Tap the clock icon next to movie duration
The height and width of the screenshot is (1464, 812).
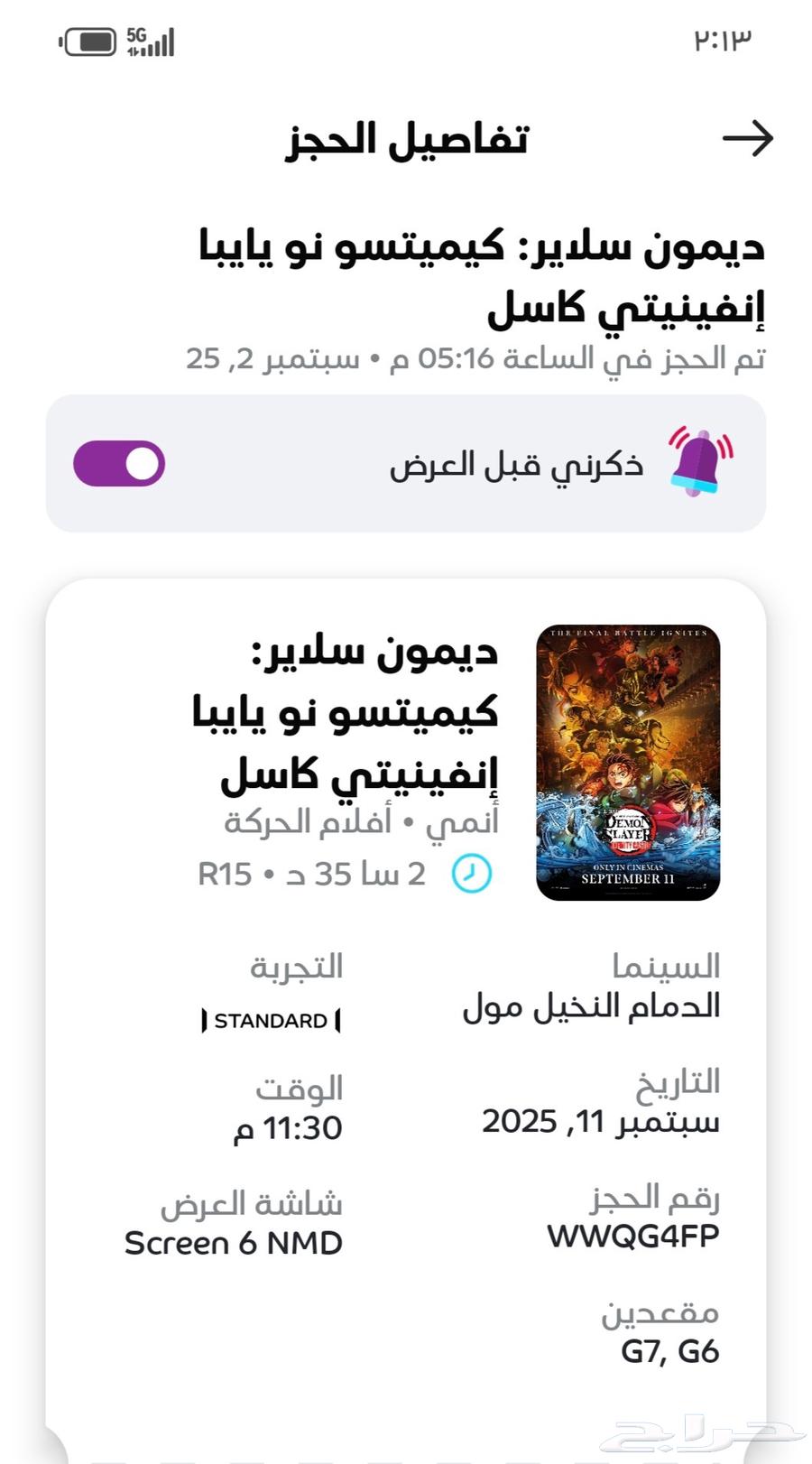click(470, 873)
